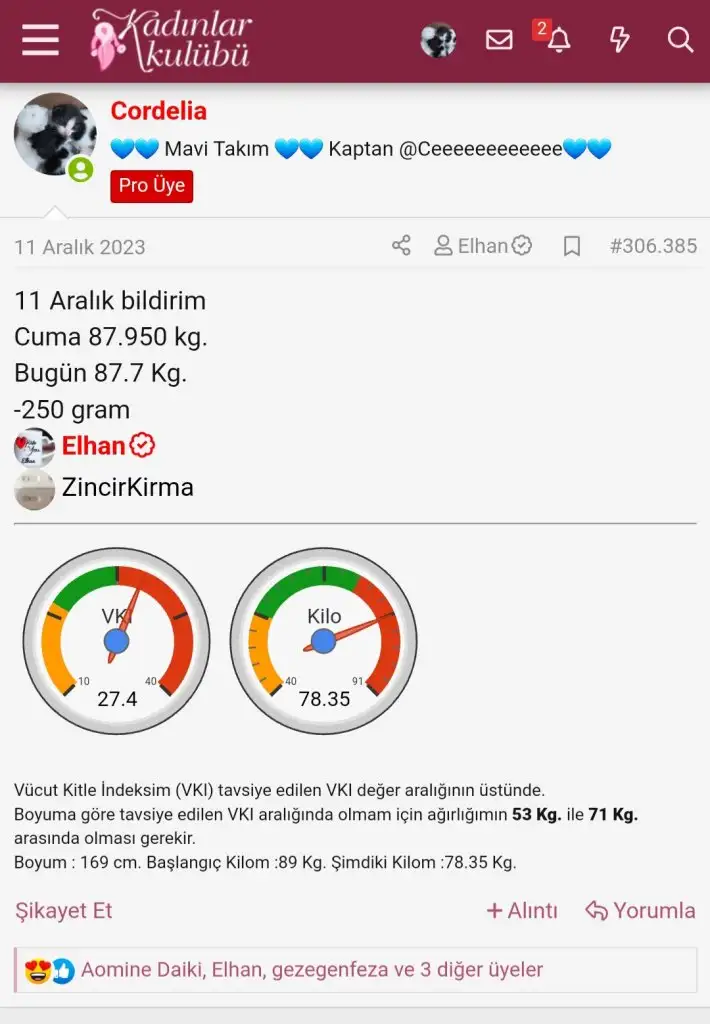Reply using Yorumla
Viewport: 710px width, 1024px height.
point(640,910)
